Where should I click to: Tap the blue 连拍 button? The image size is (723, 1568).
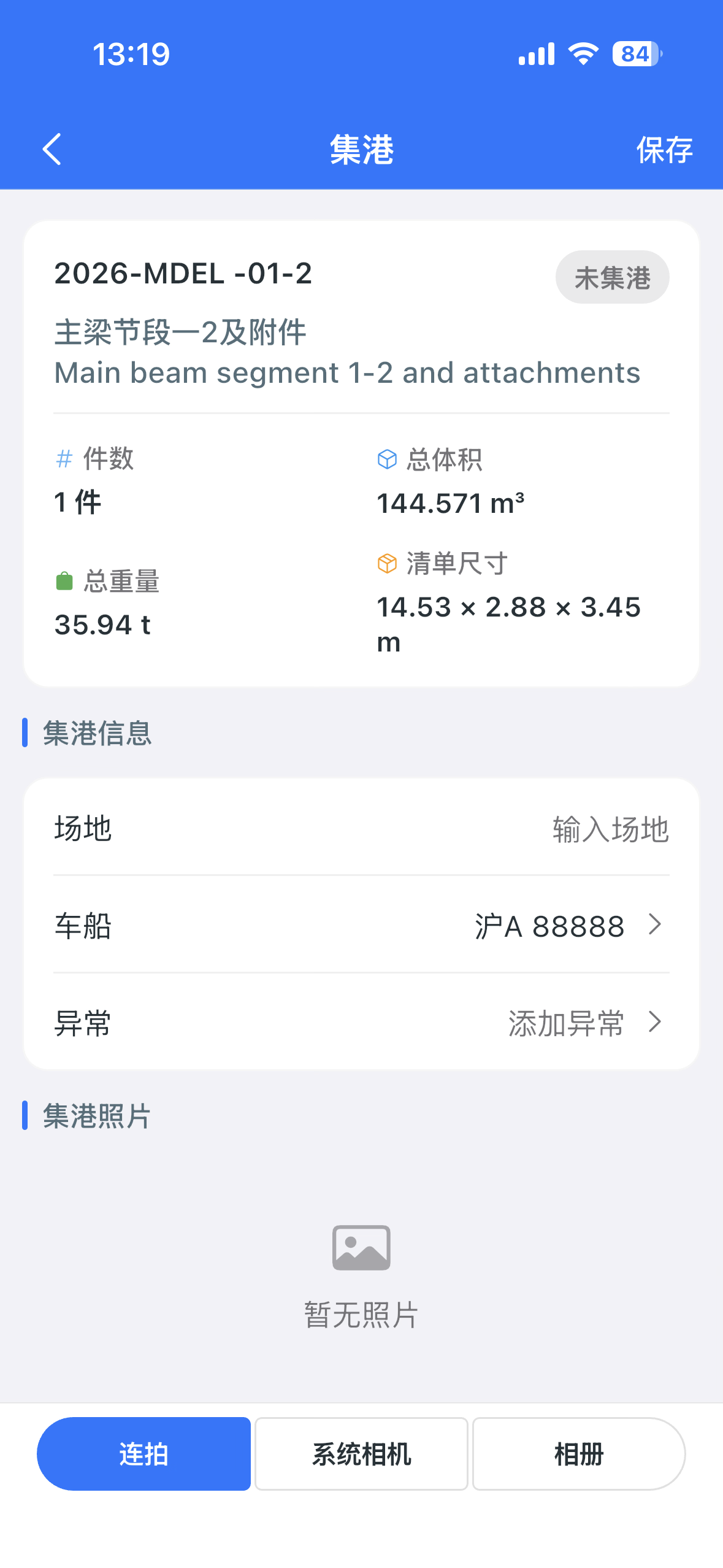pos(144,1453)
